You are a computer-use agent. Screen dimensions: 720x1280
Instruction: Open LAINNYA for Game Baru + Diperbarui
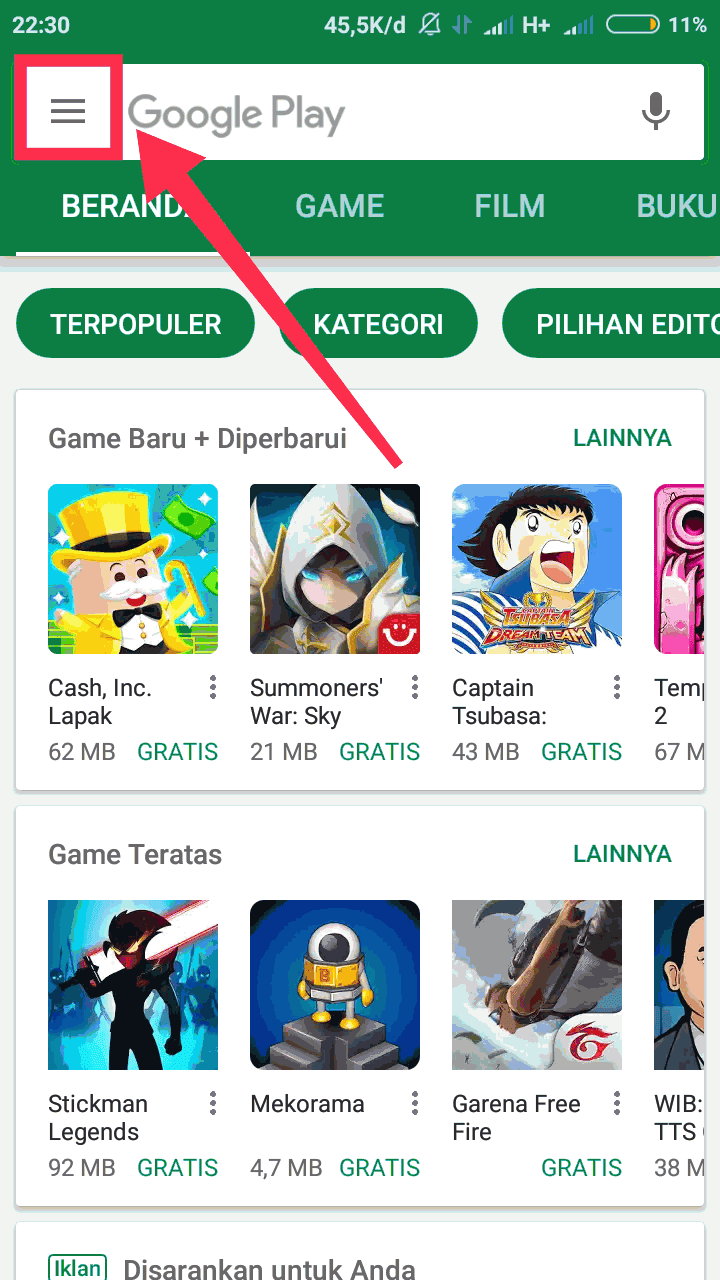point(622,438)
